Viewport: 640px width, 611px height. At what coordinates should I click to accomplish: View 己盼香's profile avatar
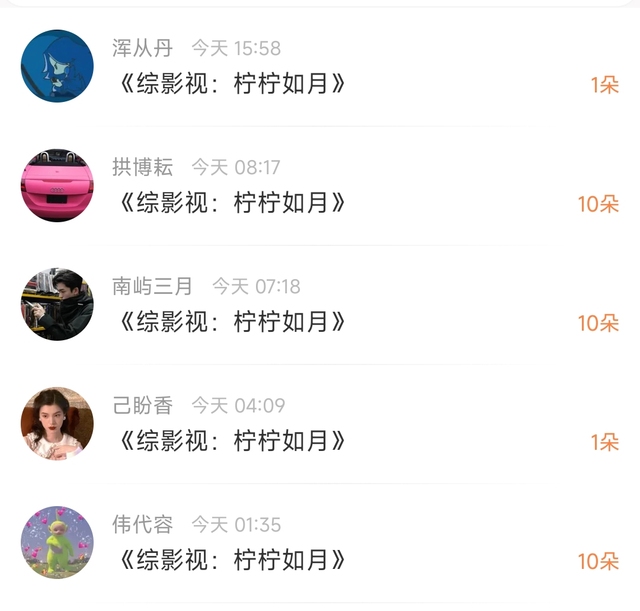pyautogui.click(x=57, y=424)
